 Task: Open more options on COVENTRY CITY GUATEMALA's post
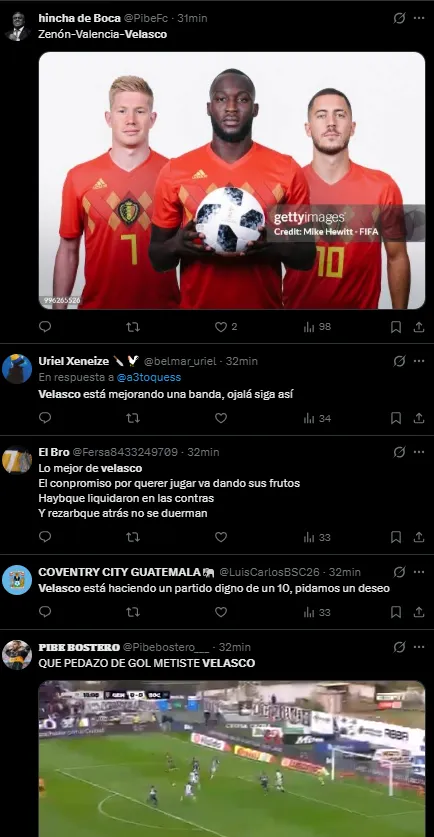419,572
